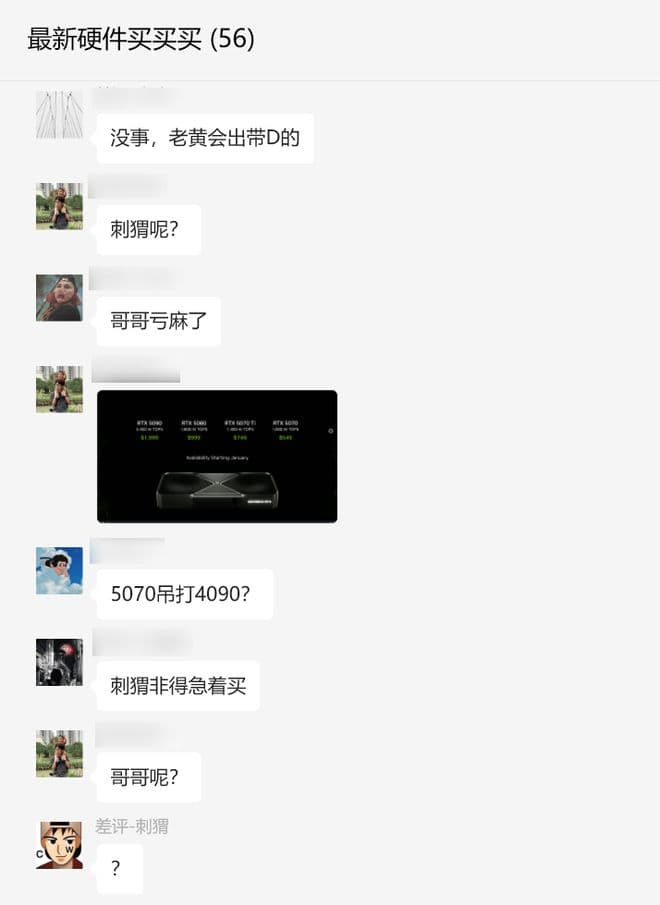Tap avatar beside 没事，老黄会出带D的
660x905 pixels.
point(59,115)
